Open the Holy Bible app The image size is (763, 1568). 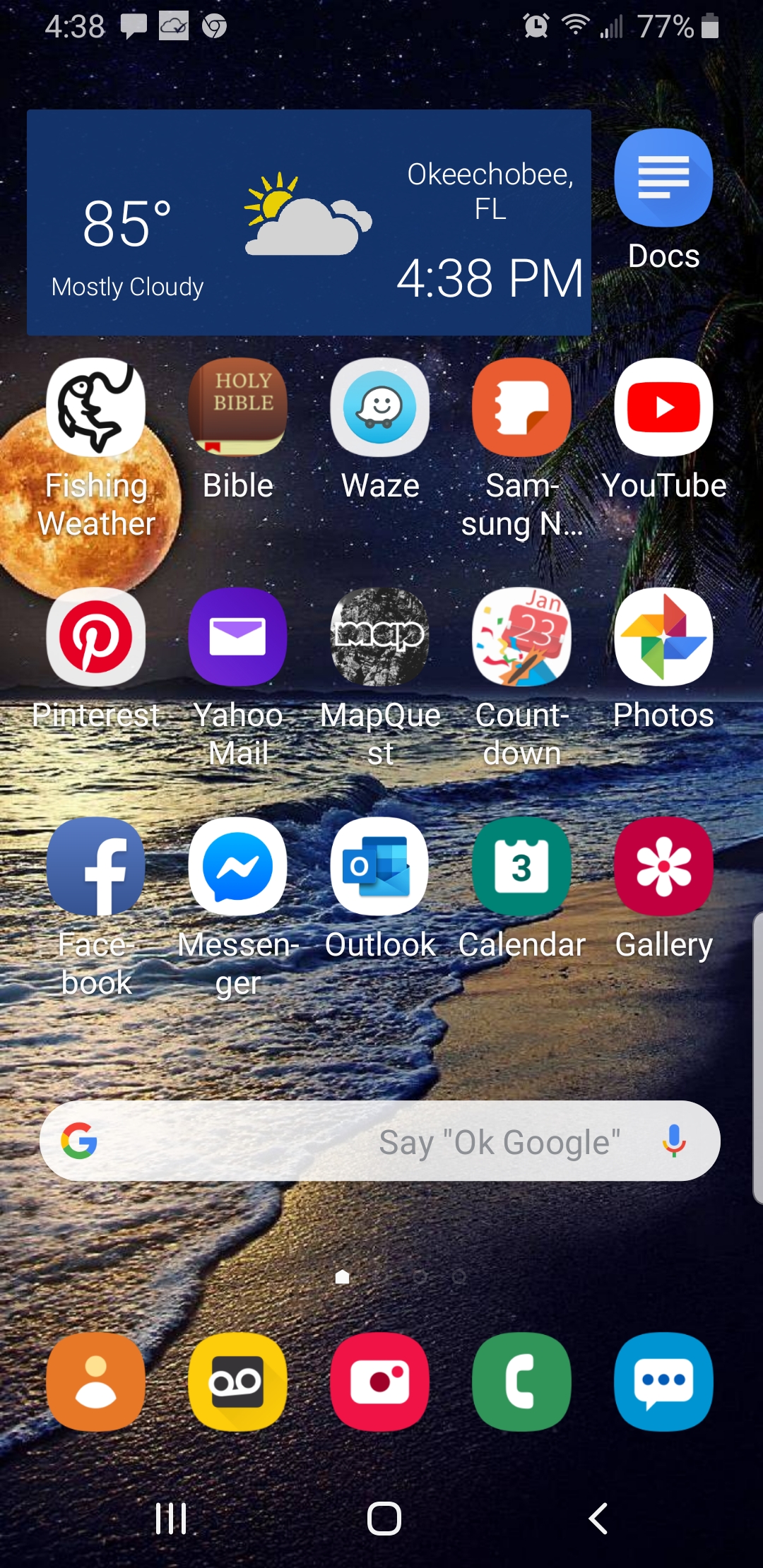coord(237,407)
